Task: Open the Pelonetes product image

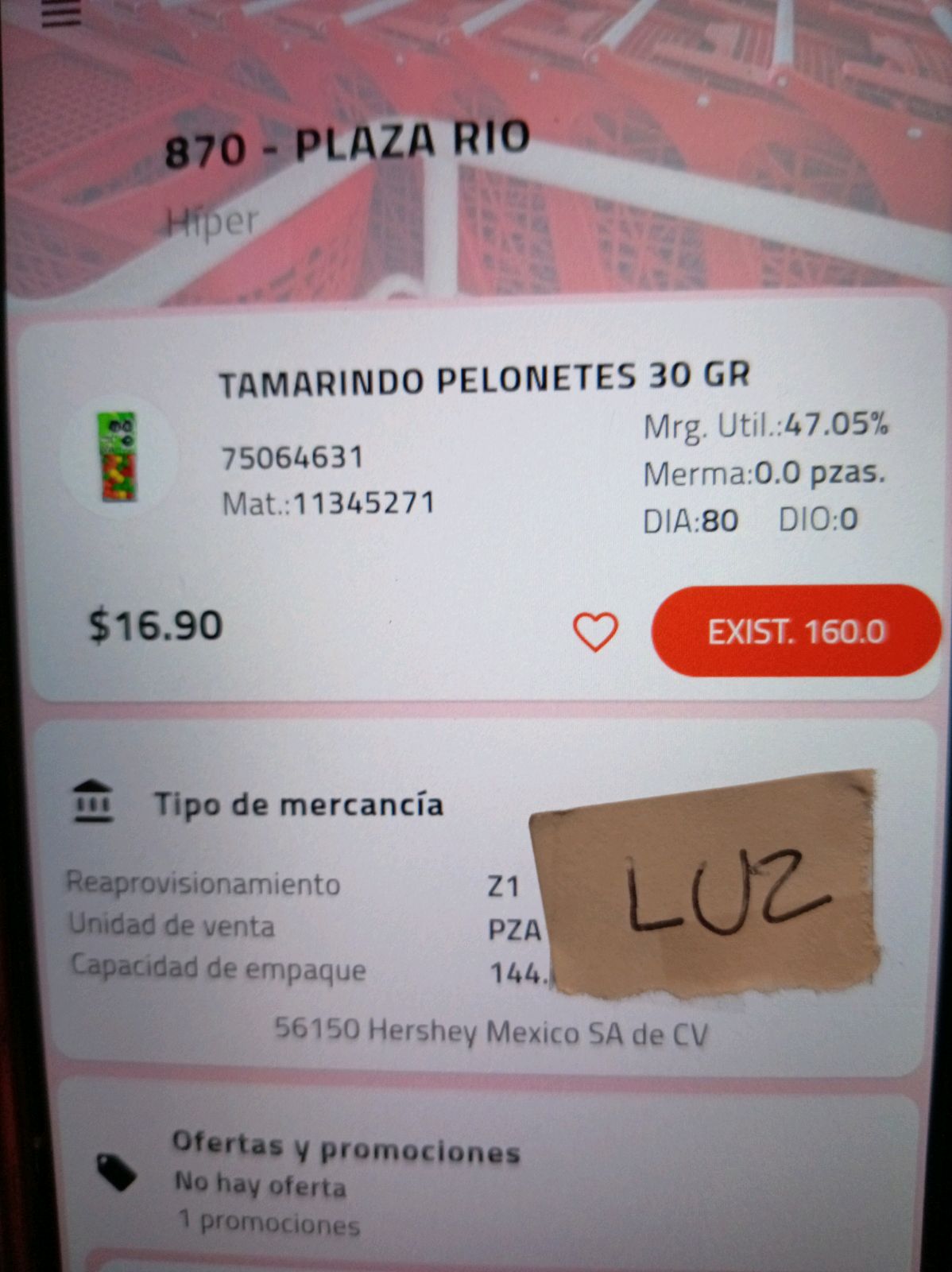Action: point(118,456)
